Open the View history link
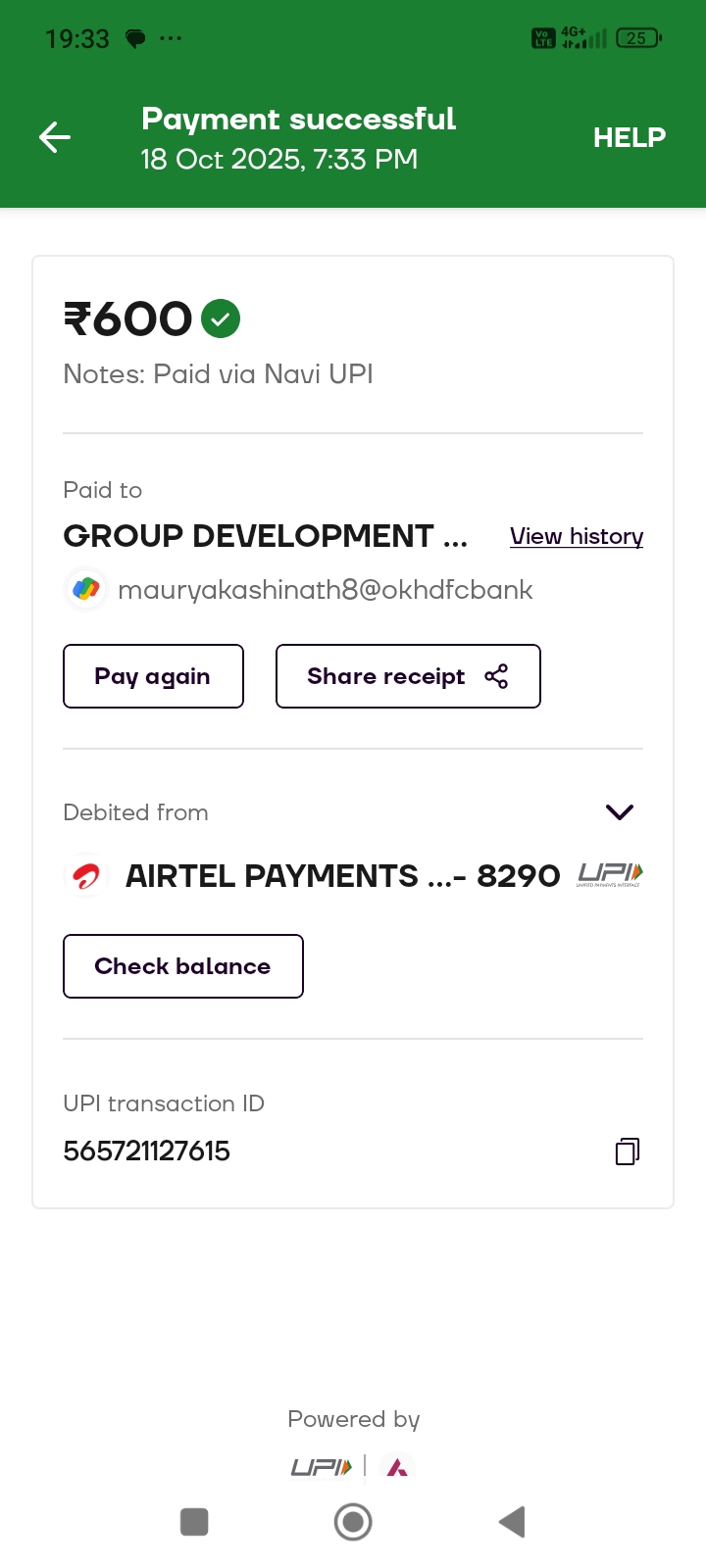The height and width of the screenshot is (1568, 706). click(x=577, y=536)
